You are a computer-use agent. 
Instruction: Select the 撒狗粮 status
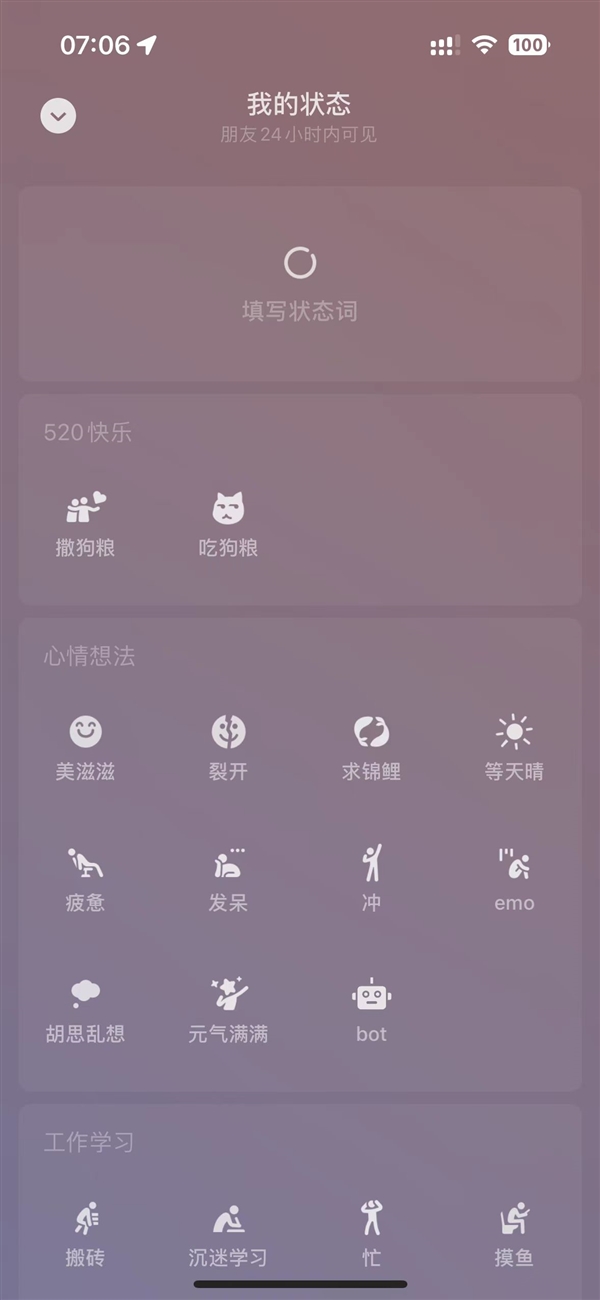(86, 524)
